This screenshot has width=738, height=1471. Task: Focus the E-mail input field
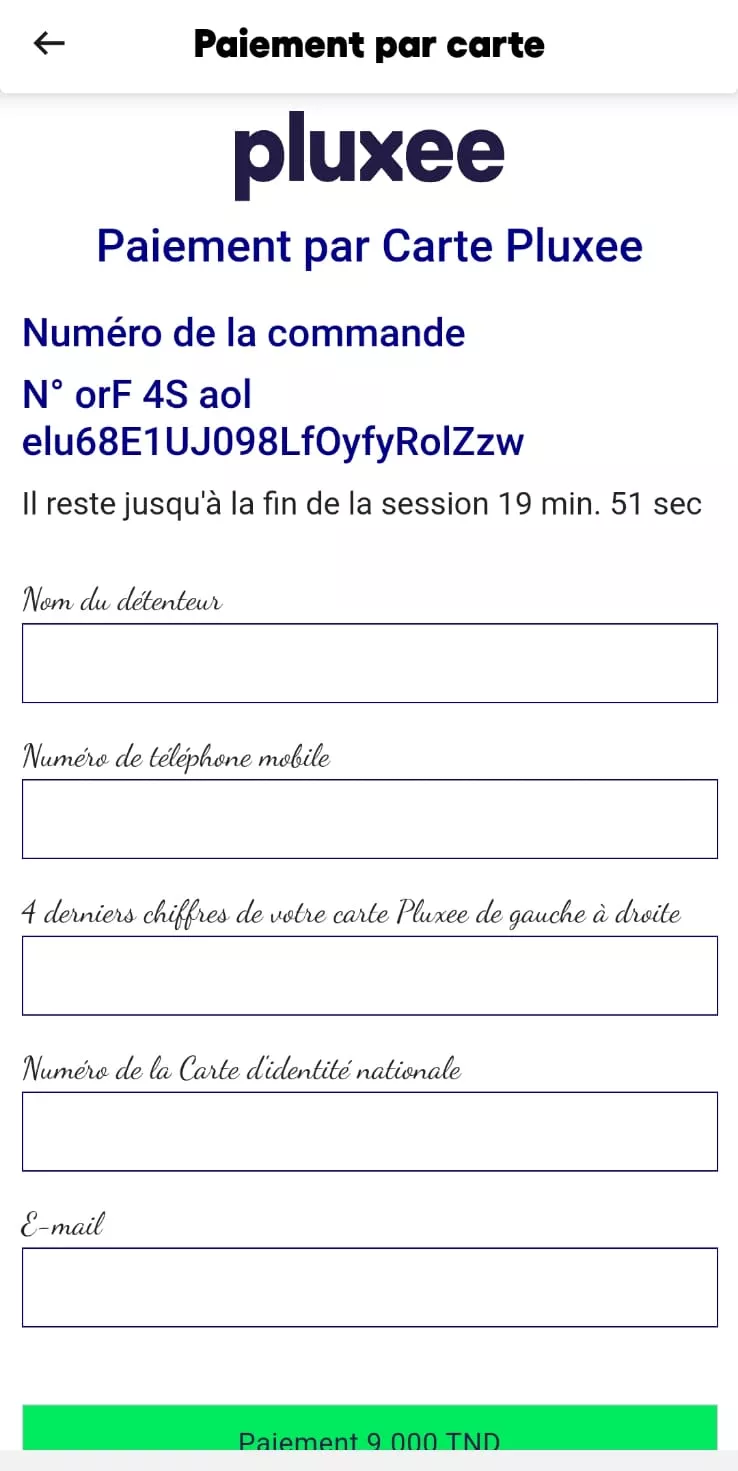pos(369,1287)
